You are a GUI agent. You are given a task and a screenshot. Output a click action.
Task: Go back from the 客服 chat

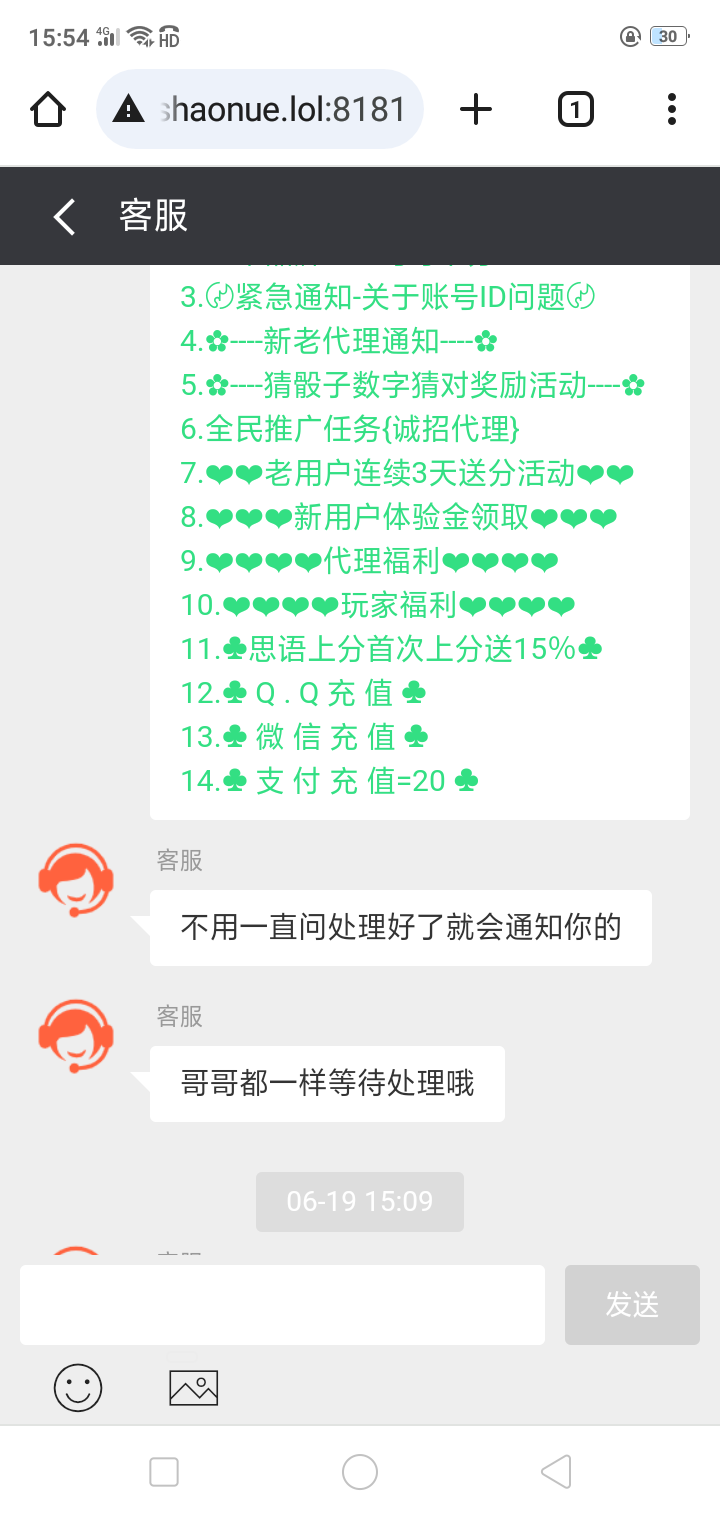[64, 216]
